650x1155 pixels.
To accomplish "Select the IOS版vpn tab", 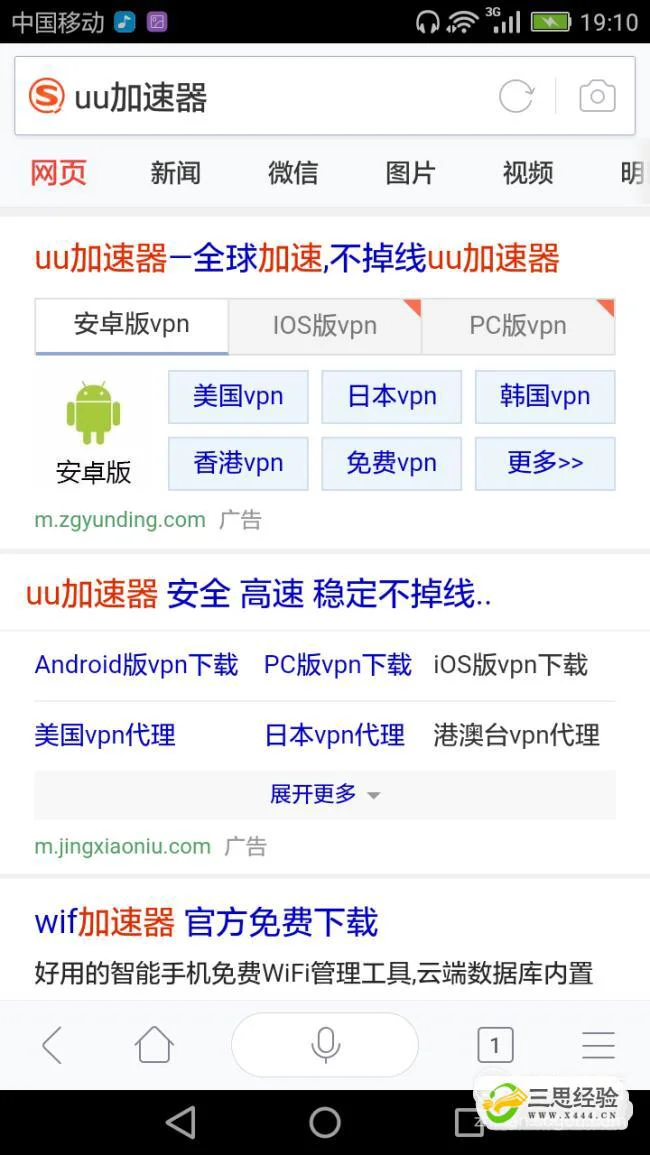I will point(325,326).
